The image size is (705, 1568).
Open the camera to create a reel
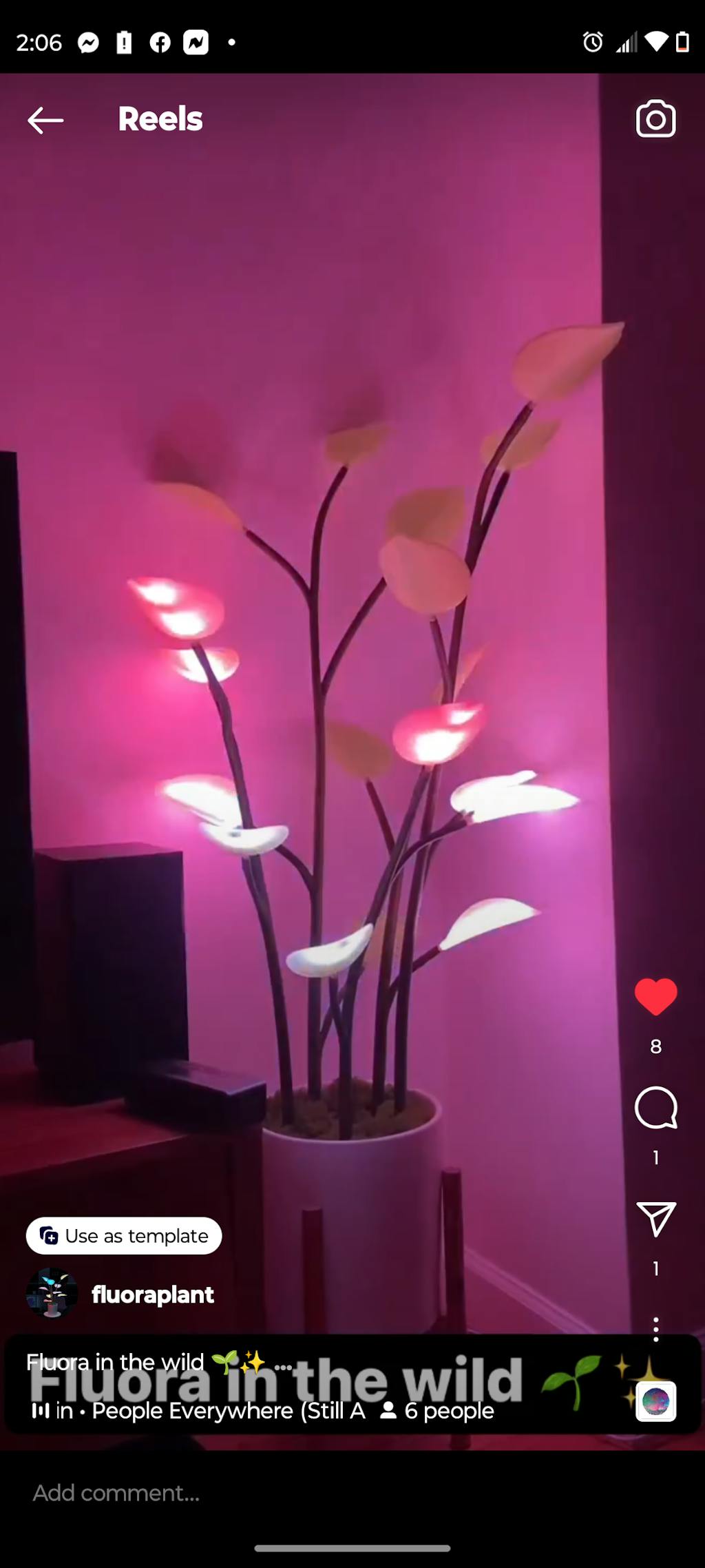pos(655,120)
